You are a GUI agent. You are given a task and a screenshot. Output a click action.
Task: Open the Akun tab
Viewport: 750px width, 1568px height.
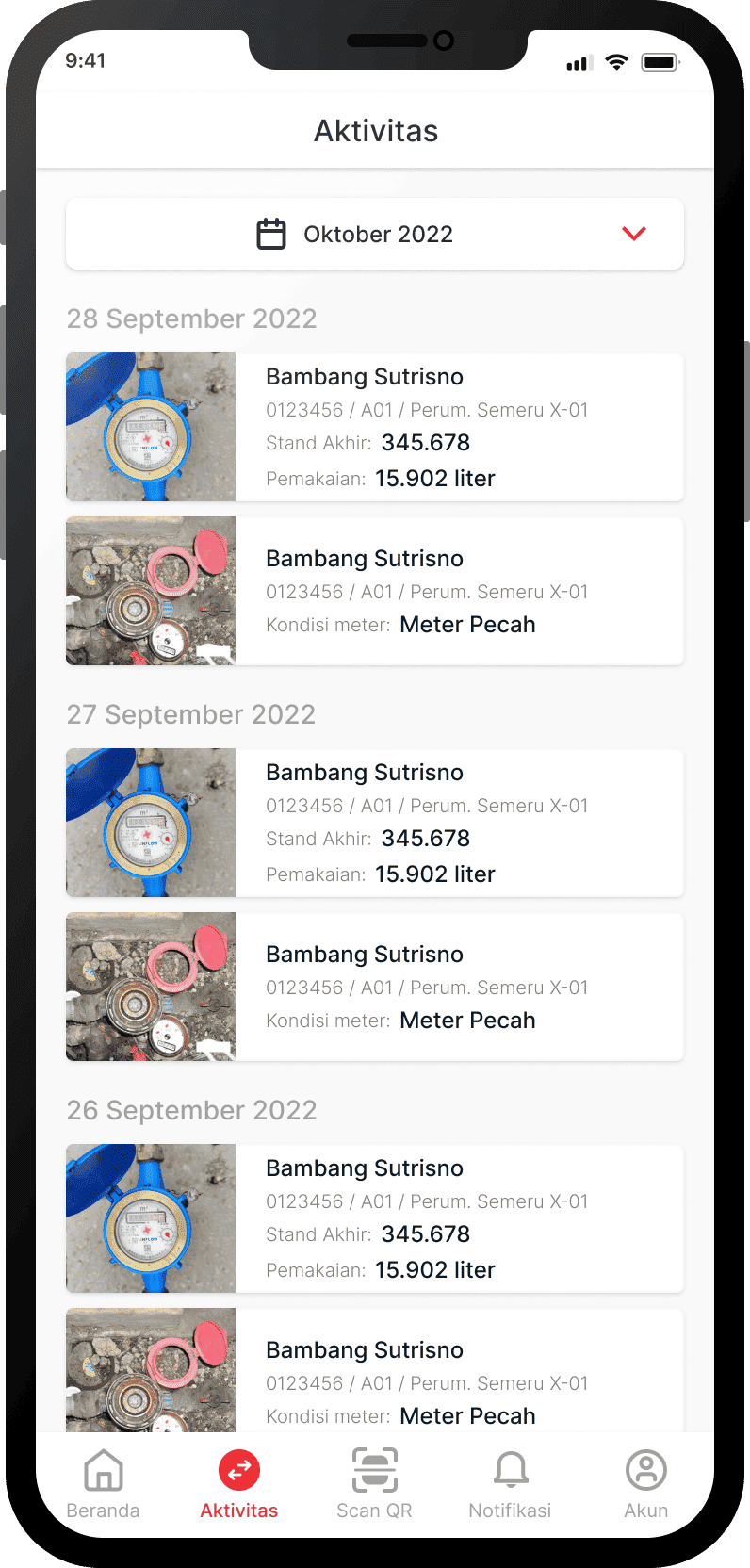tap(646, 1483)
